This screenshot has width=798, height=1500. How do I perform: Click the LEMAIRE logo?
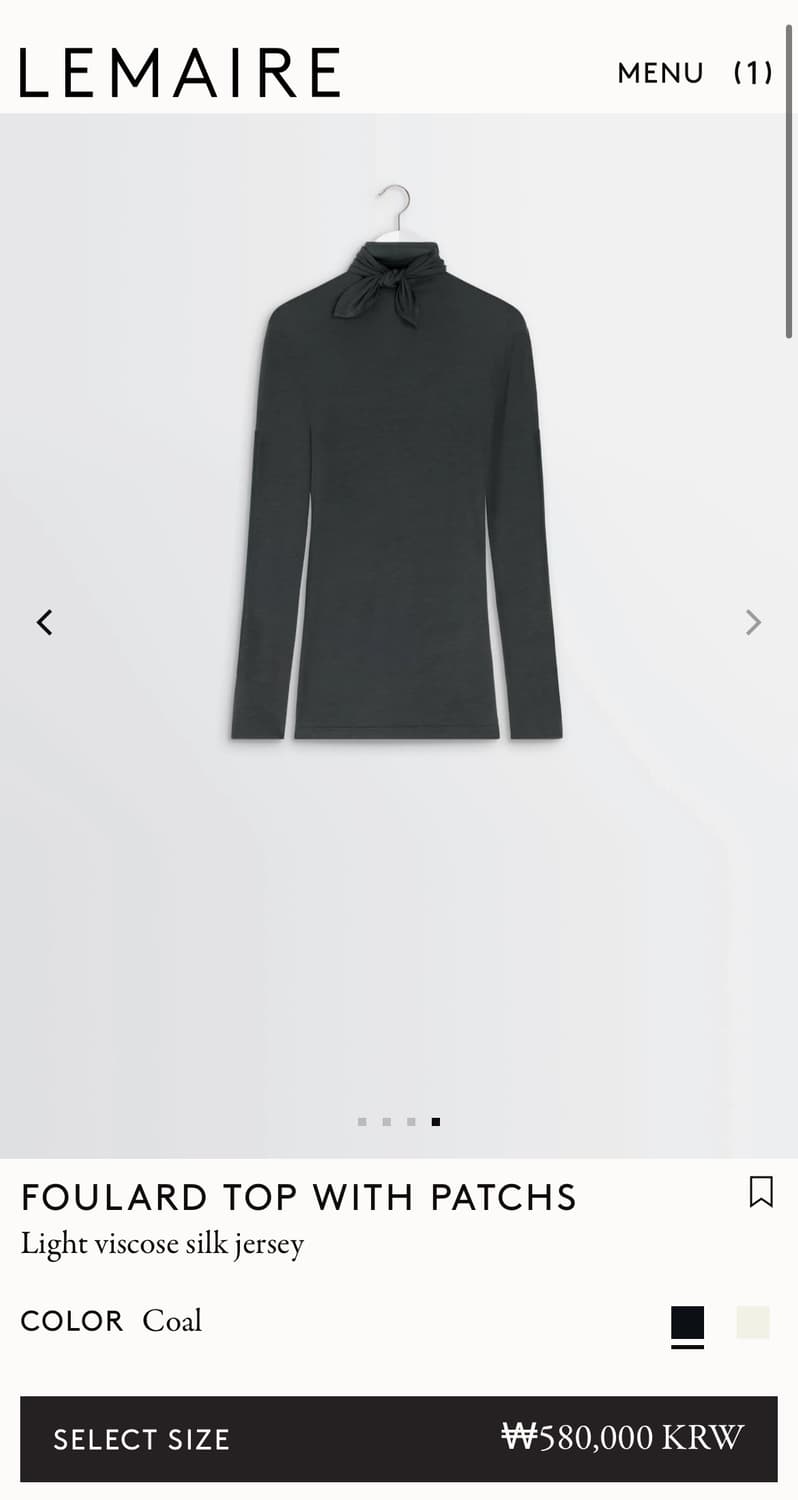pos(178,70)
